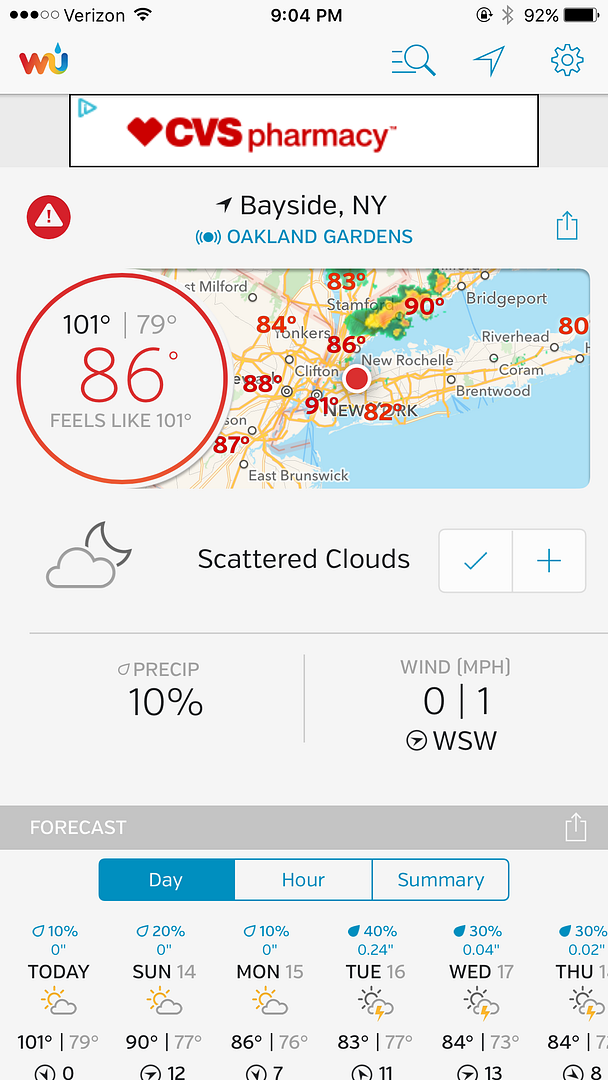Viewport: 608px width, 1080px height.
Task: Share the forecast section
Action: pos(575,827)
